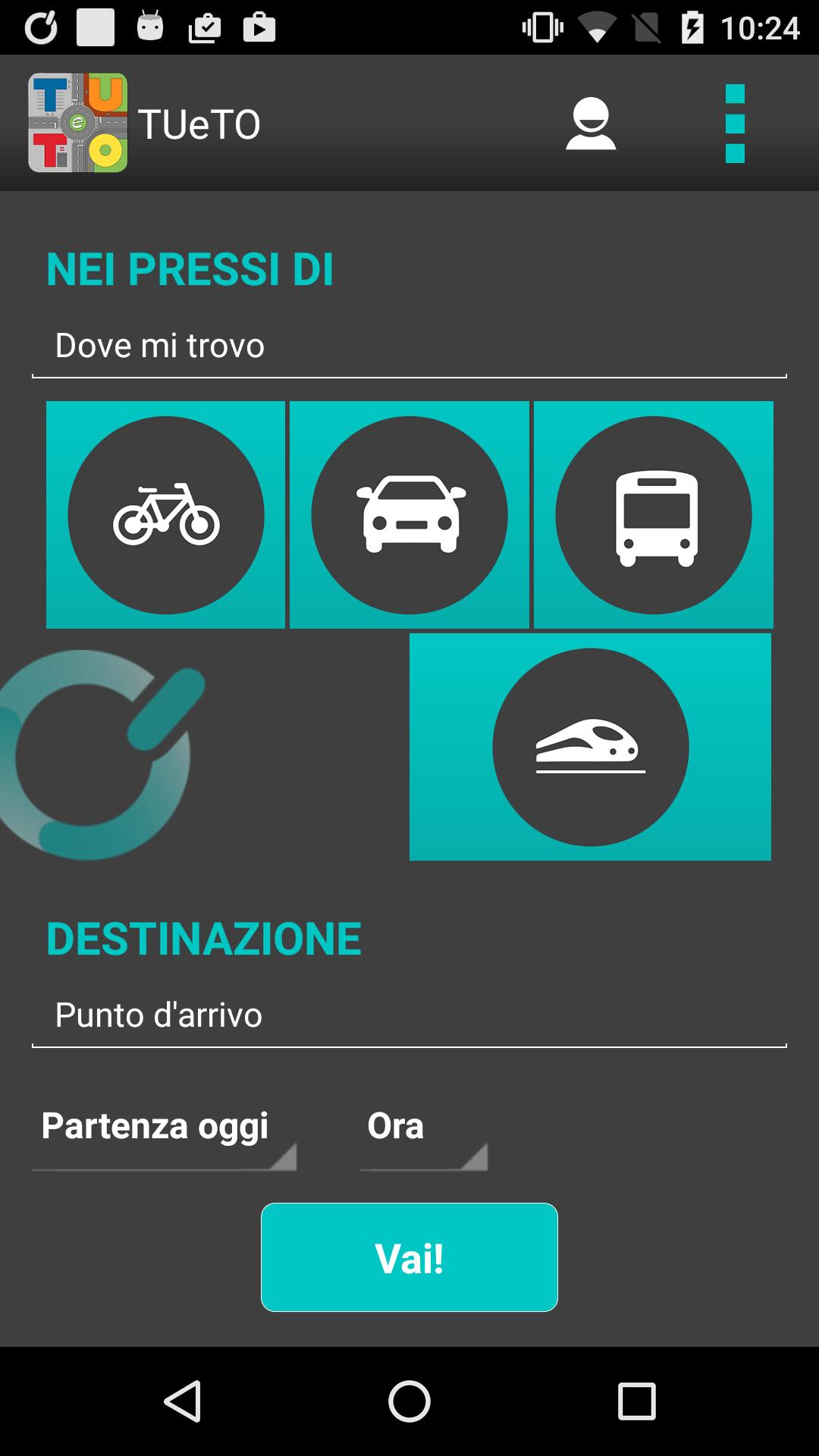Select the bicycle transport mode icon
Screen dimensions: 819x1456
tap(167, 513)
